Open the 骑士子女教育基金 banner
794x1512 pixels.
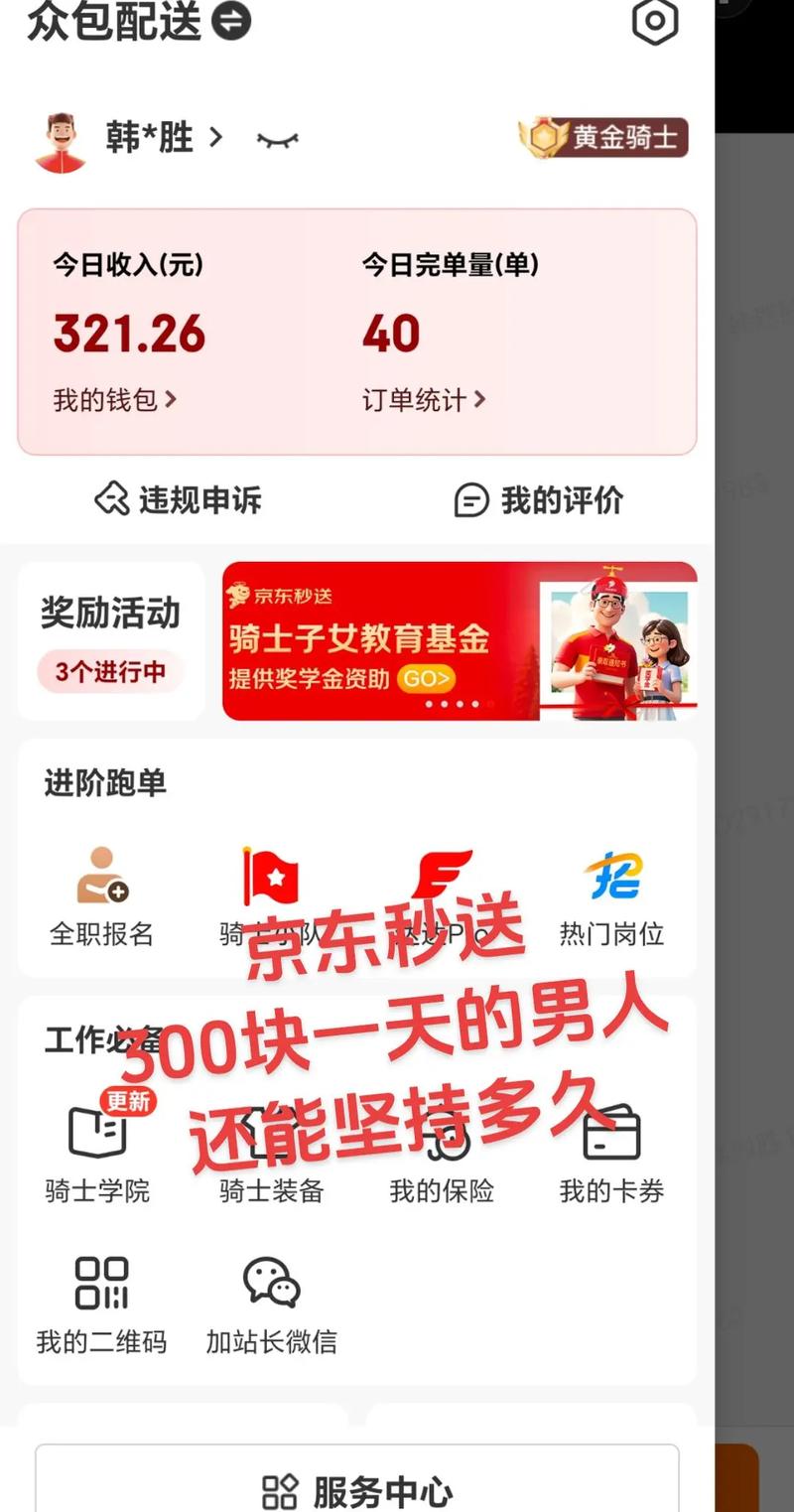459,640
